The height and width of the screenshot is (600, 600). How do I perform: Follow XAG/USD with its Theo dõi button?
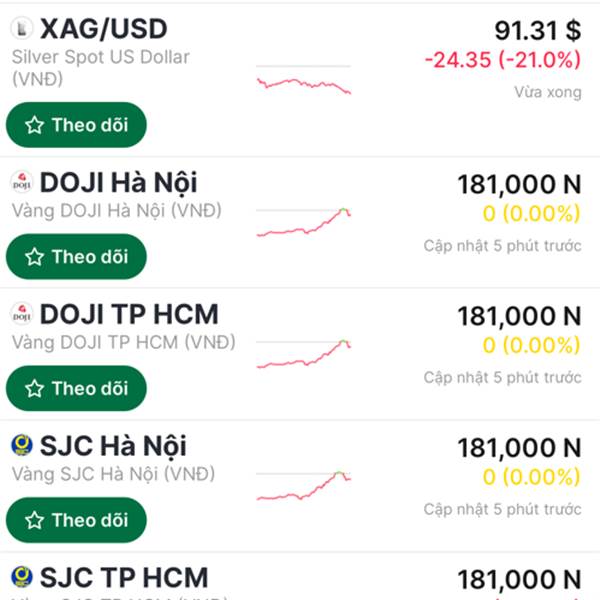coord(76,125)
